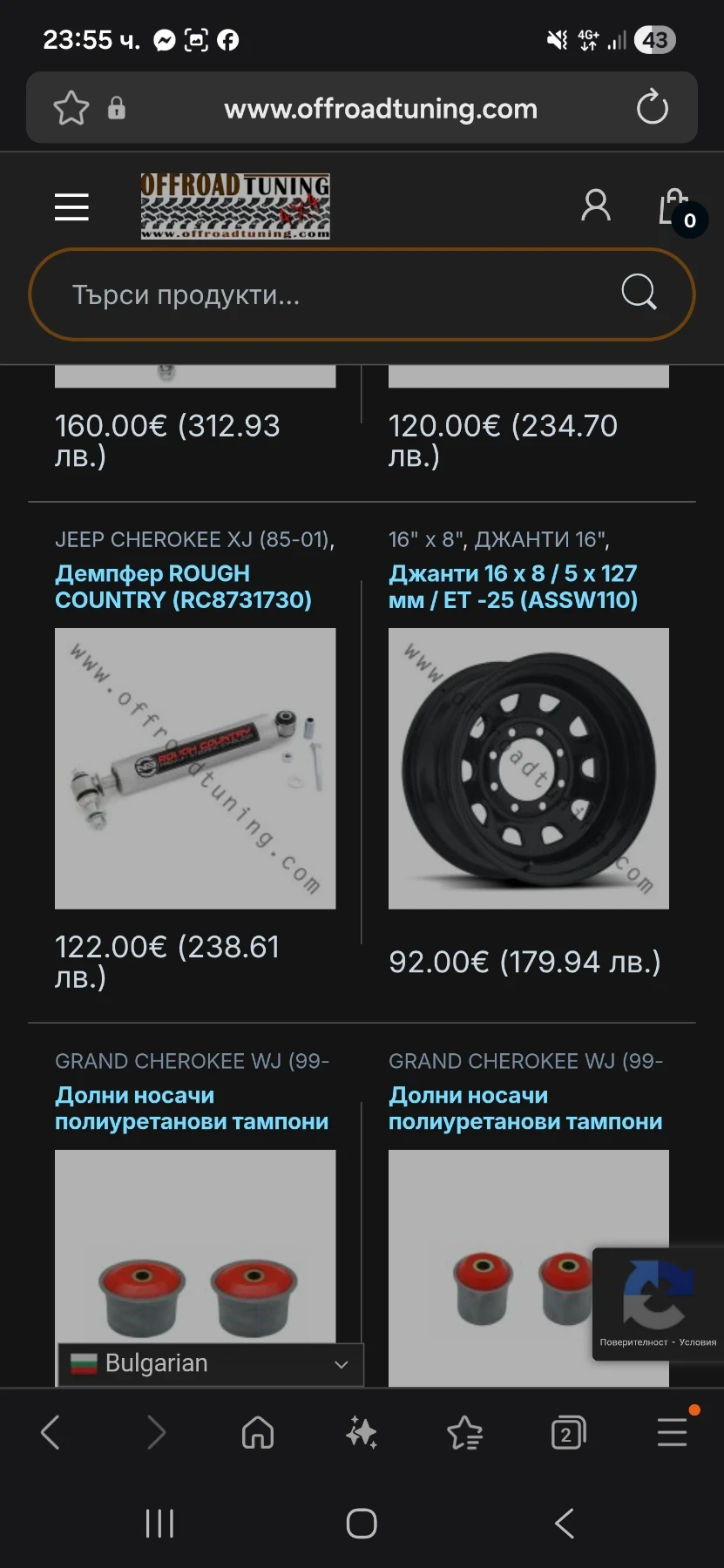Open the browser menu at bottom right
Screen dimensions: 724x1568
click(672, 1432)
